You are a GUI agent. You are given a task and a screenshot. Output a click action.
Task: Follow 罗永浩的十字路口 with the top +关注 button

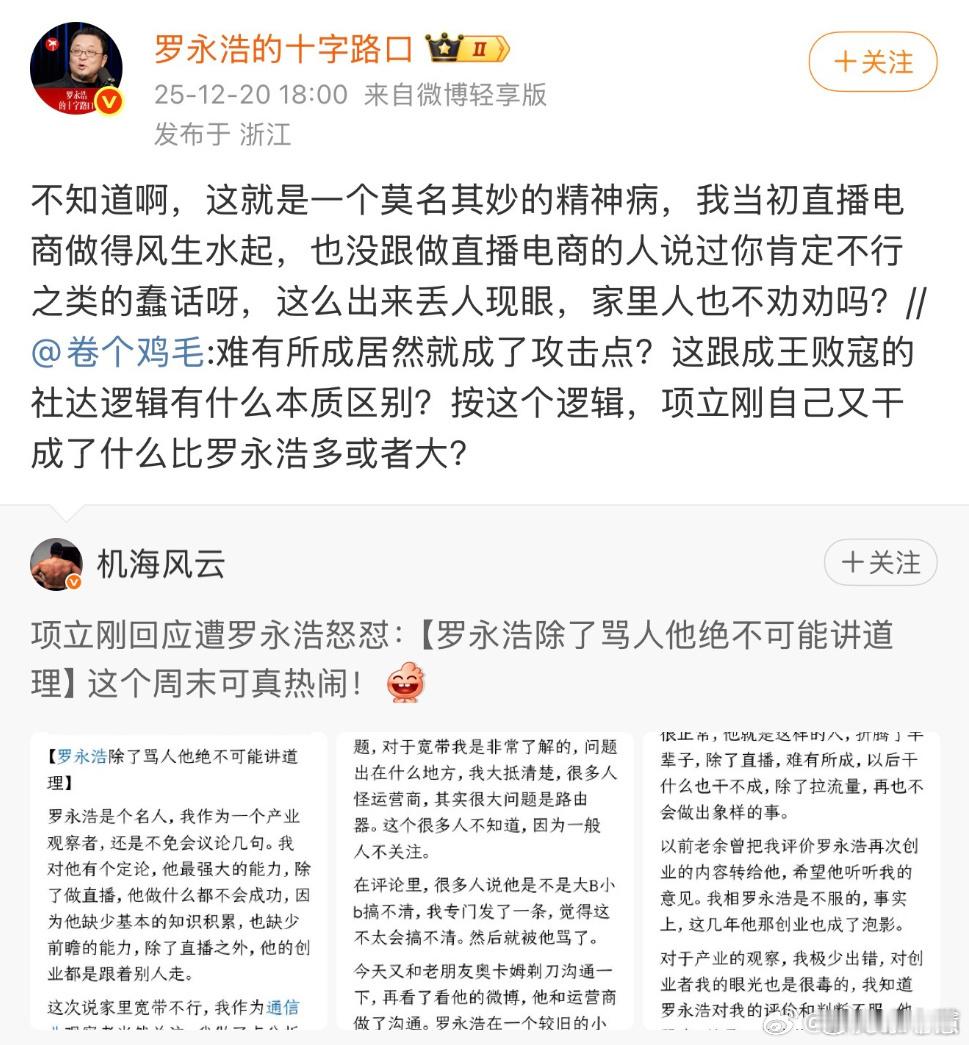[x=872, y=62]
